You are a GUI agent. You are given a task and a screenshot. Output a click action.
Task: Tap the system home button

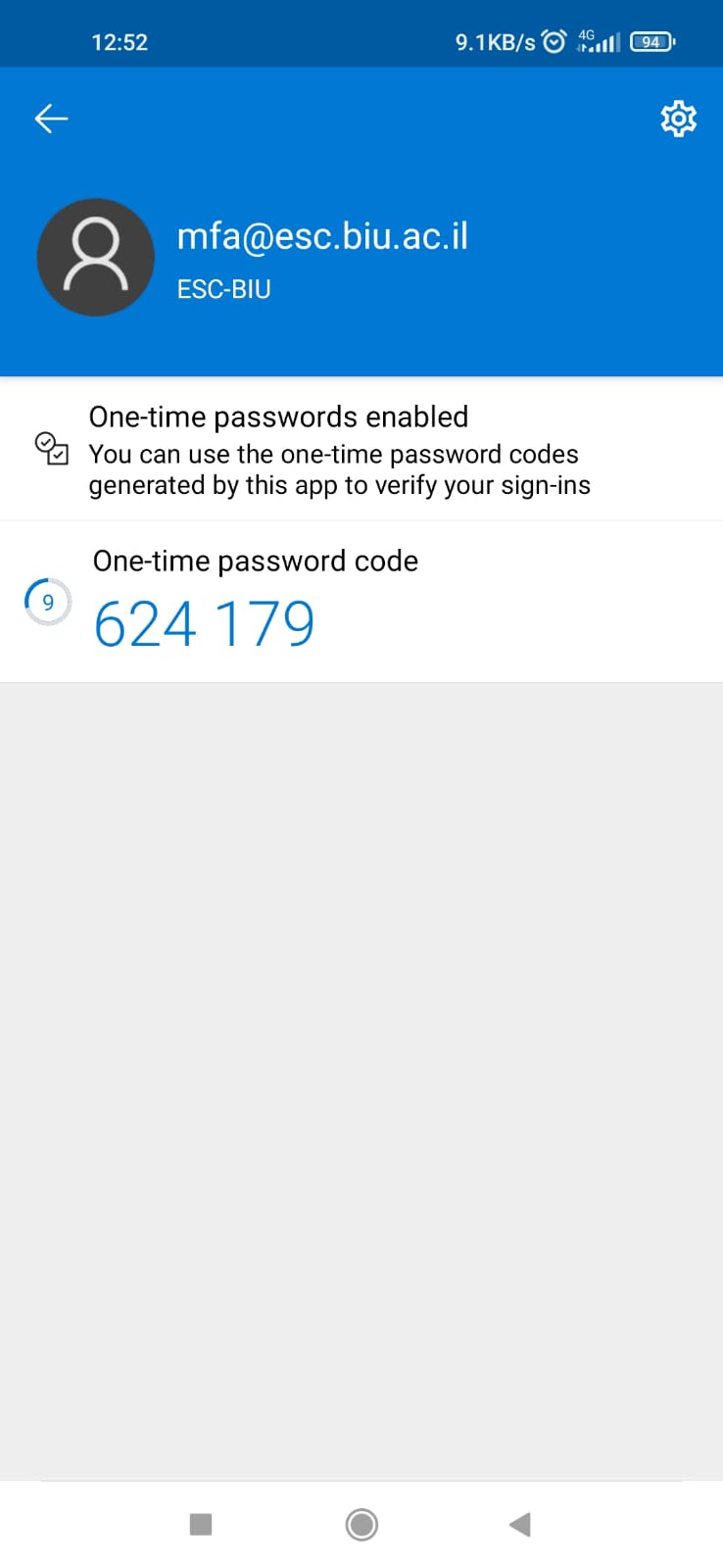coord(361,1524)
